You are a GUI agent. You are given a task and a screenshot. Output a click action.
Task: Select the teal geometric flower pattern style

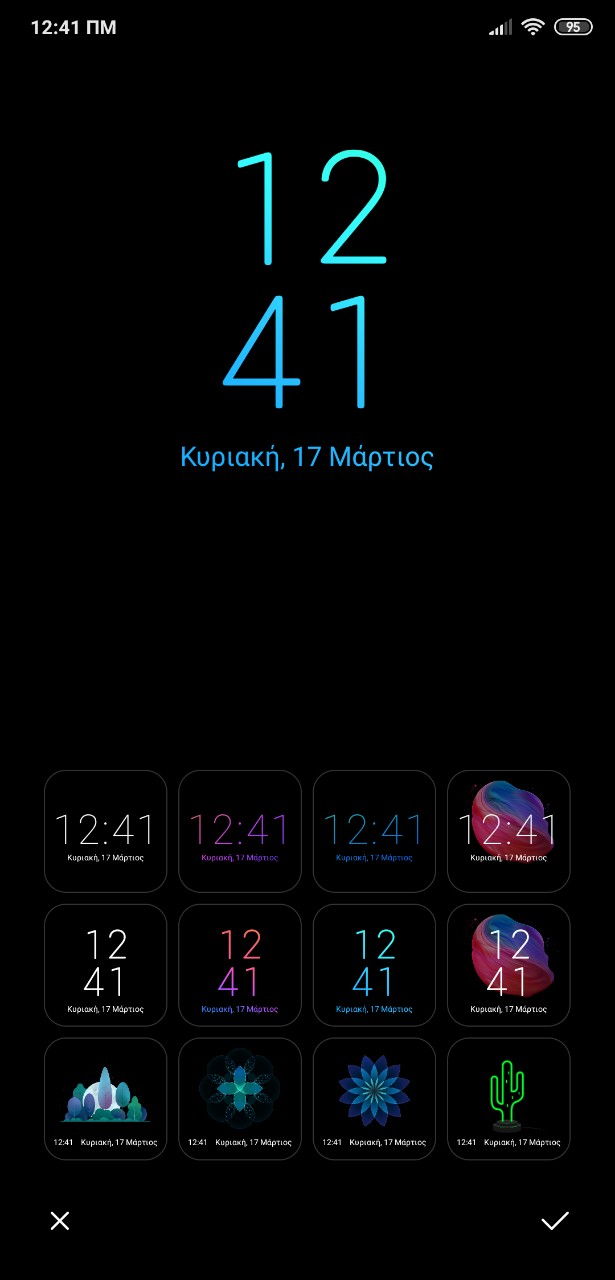pos(239,1099)
